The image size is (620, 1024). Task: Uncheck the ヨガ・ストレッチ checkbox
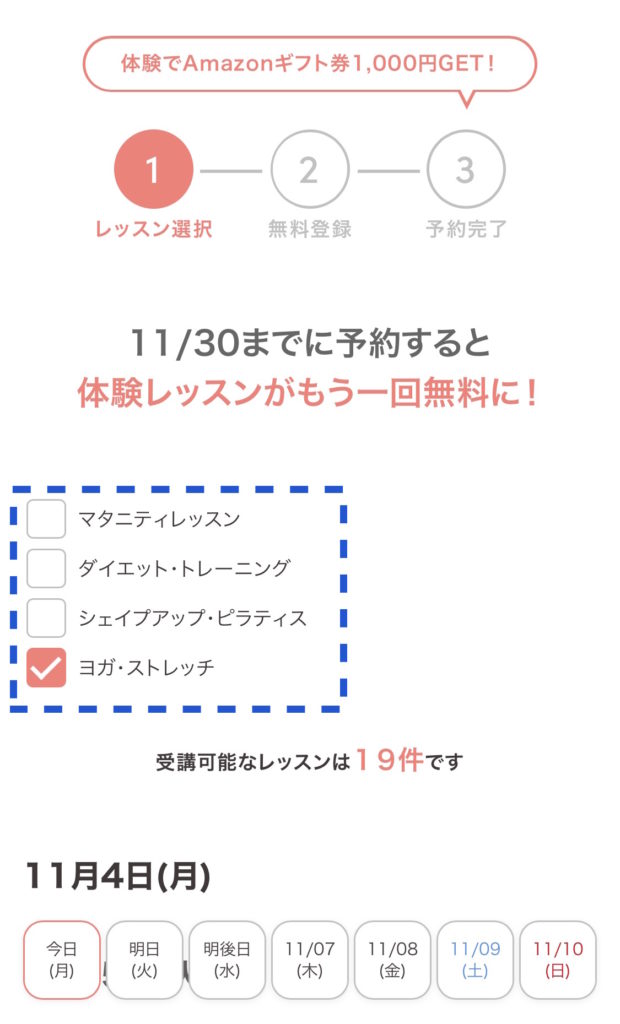tap(46, 667)
